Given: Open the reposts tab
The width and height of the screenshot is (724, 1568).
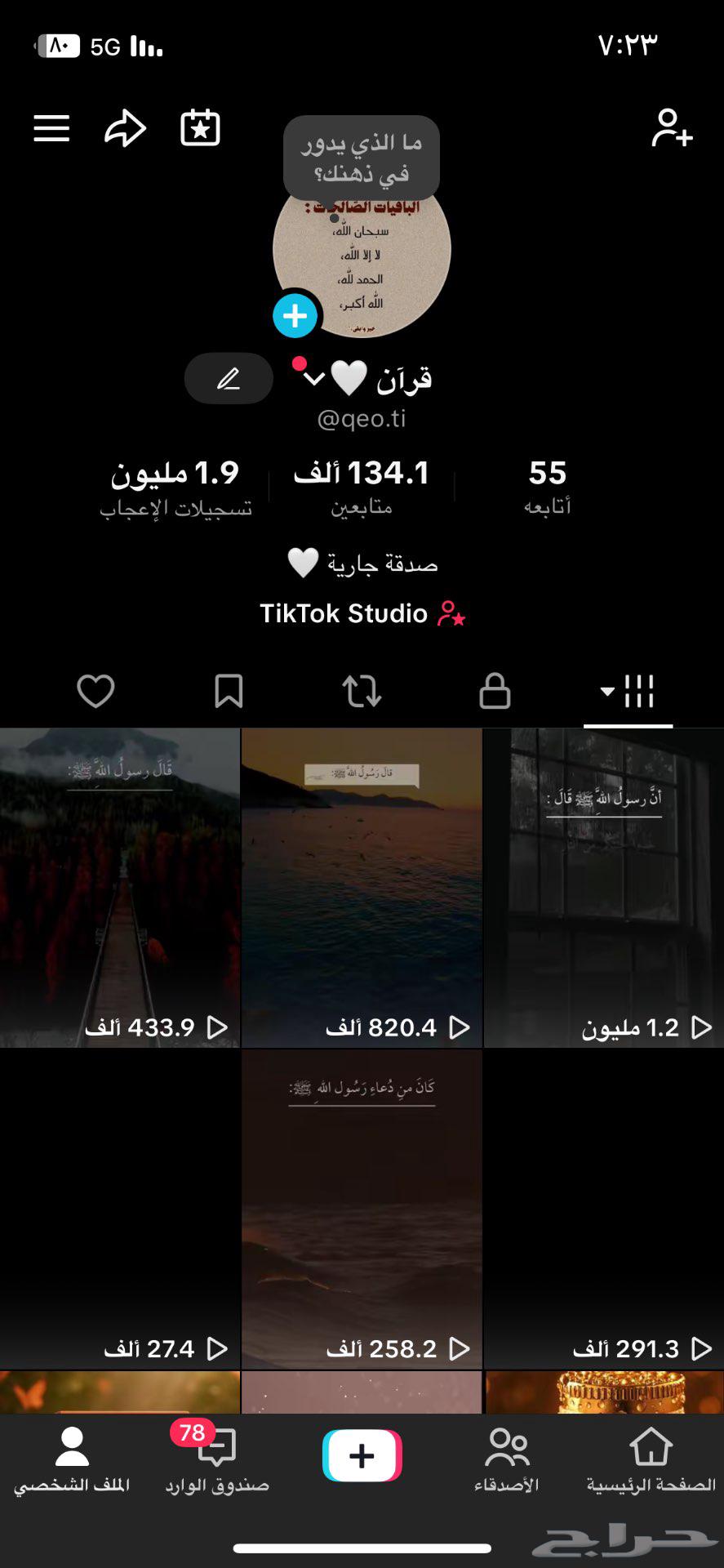Looking at the screenshot, I should (362, 690).
